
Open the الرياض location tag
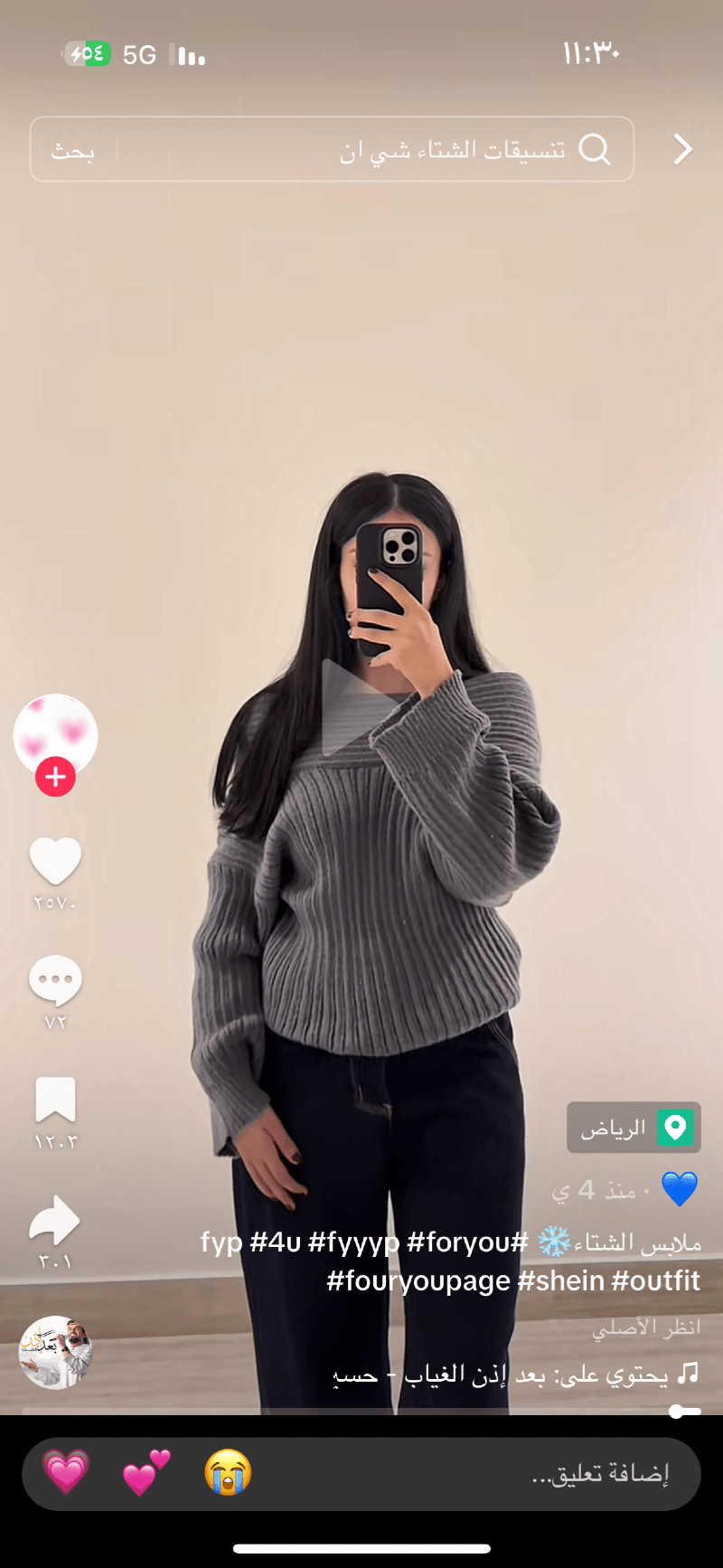point(634,1128)
